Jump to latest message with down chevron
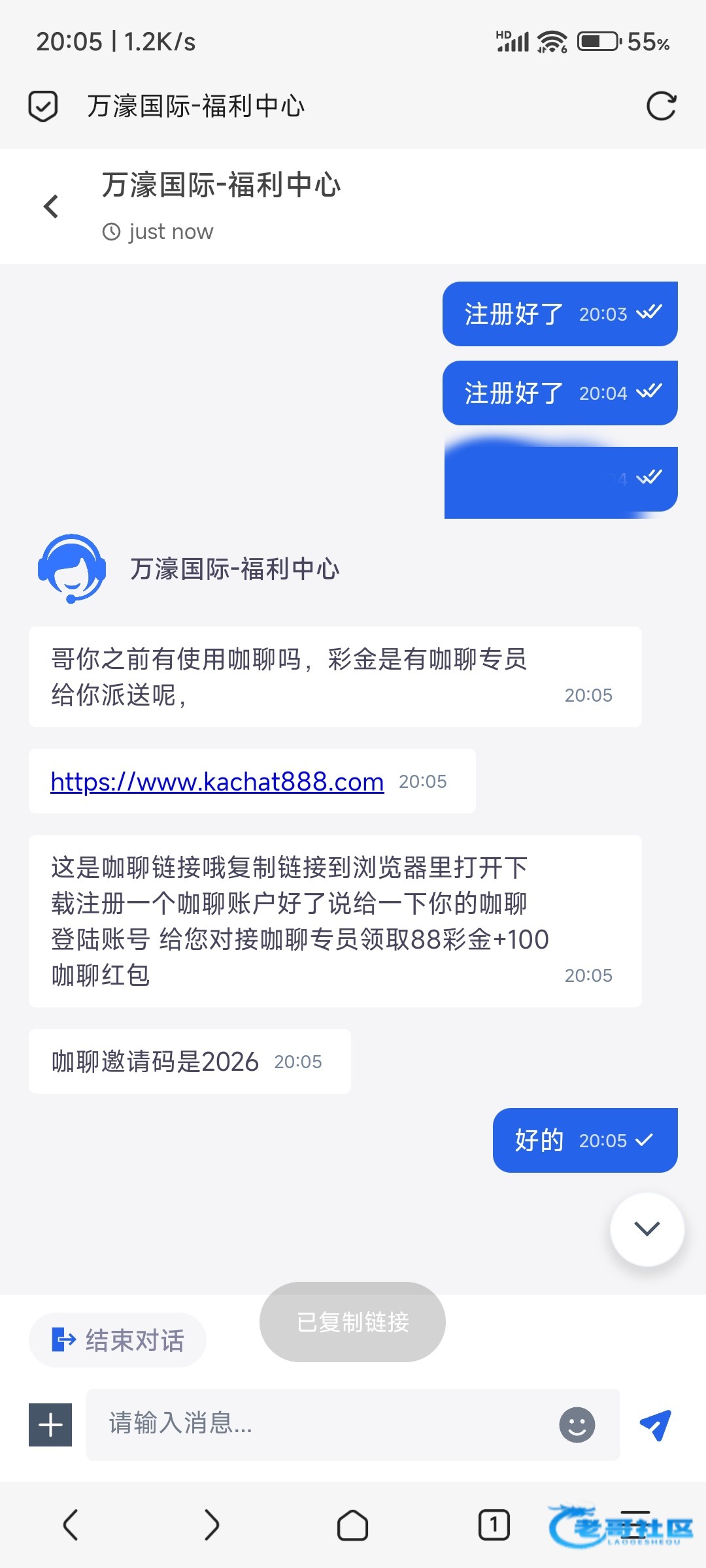This screenshot has width=706, height=1568. (x=647, y=1229)
